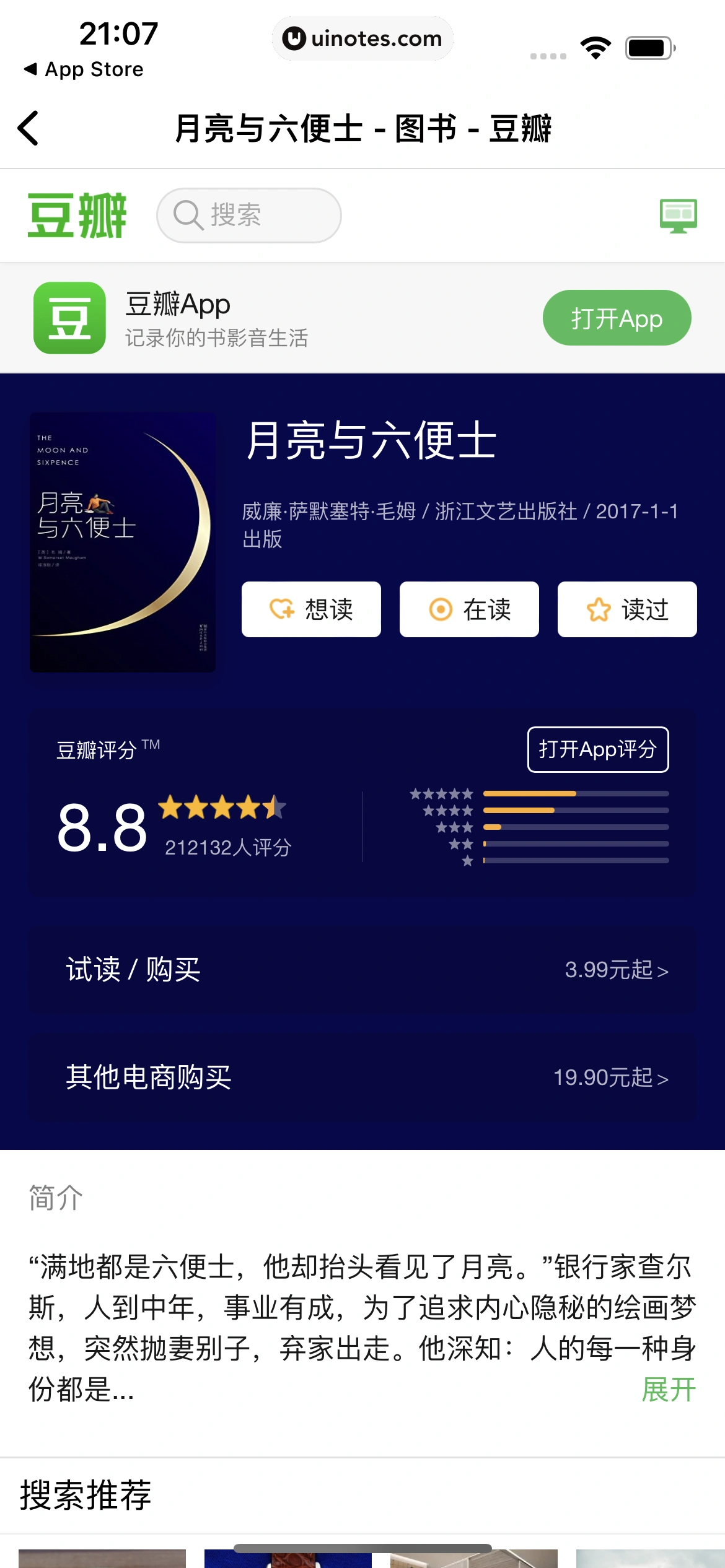Open the desktop version monitor icon
Viewport: 725px width, 1568px height.
[x=677, y=216]
